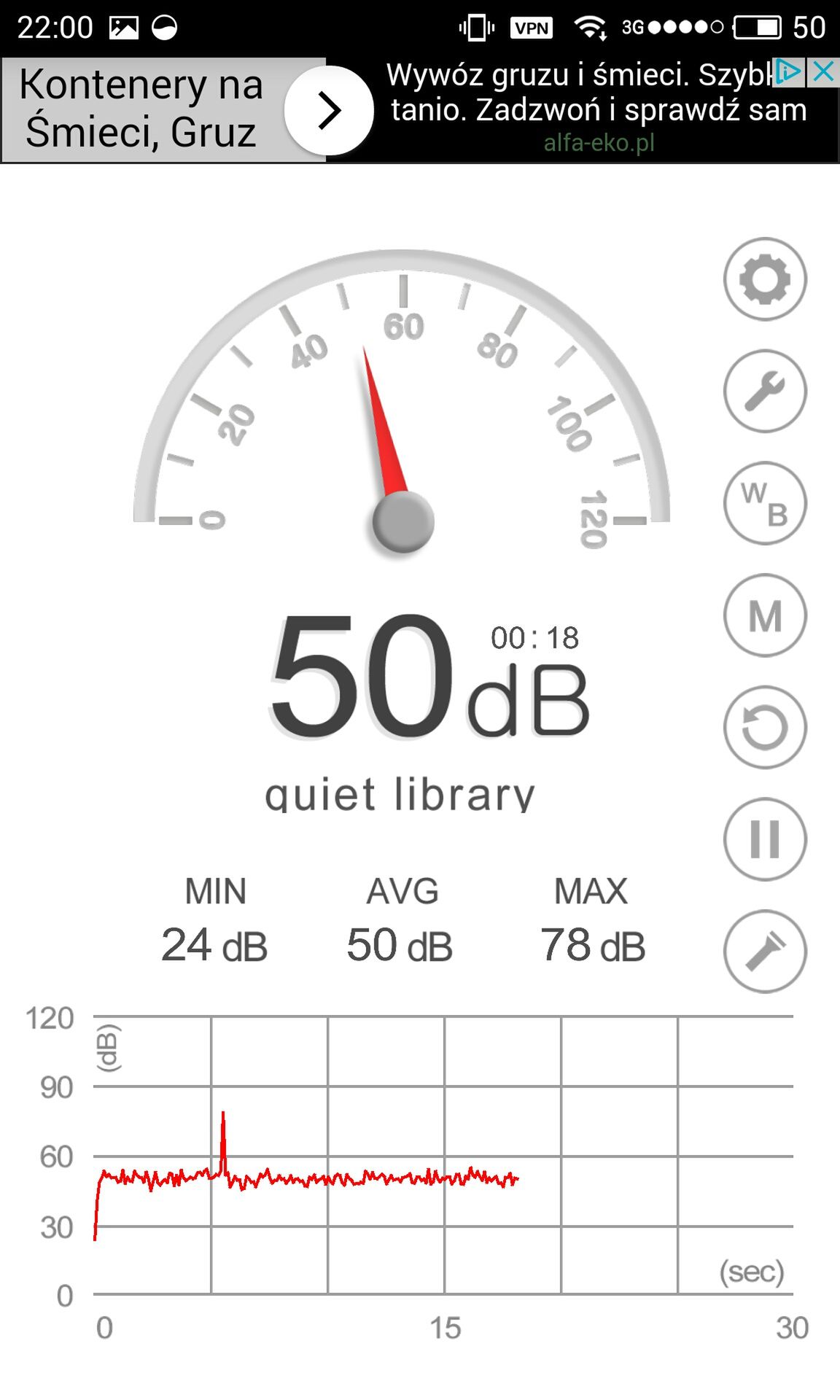The width and height of the screenshot is (840, 1400).
Task: Open the ad arrow button
Action: [x=329, y=111]
